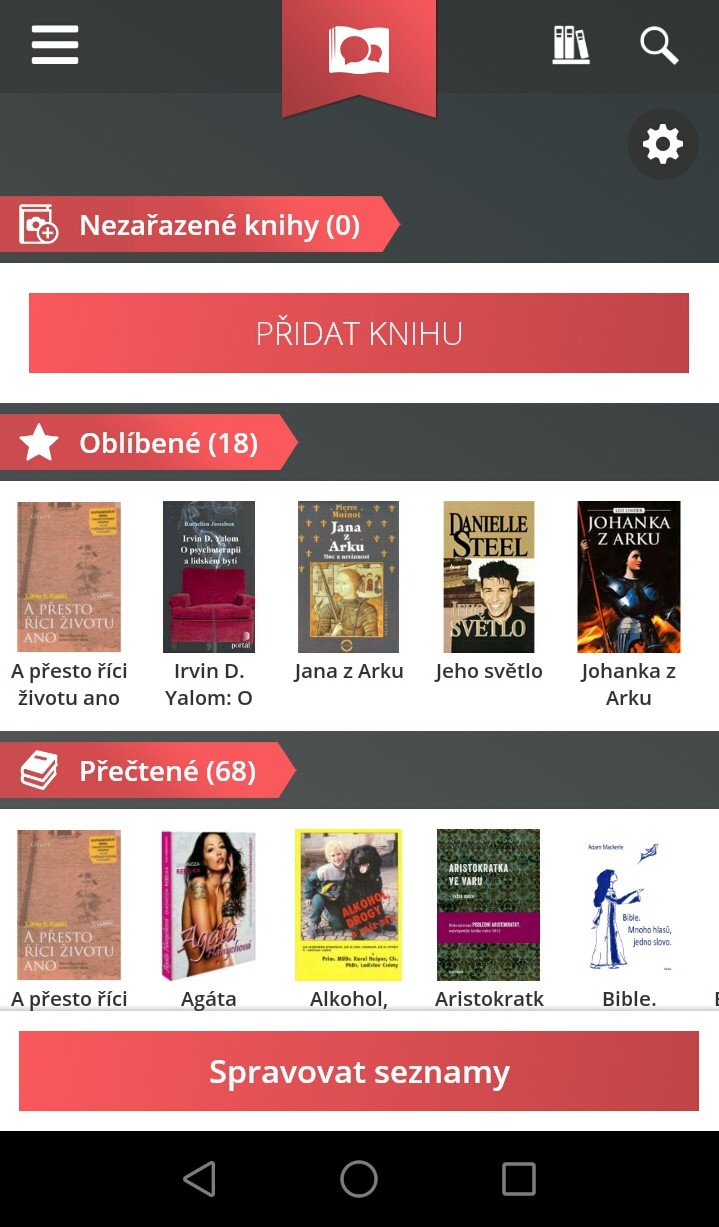Open the bookshelf library icon
Viewport: 719px width, 1227px height.
(x=571, y=46)
